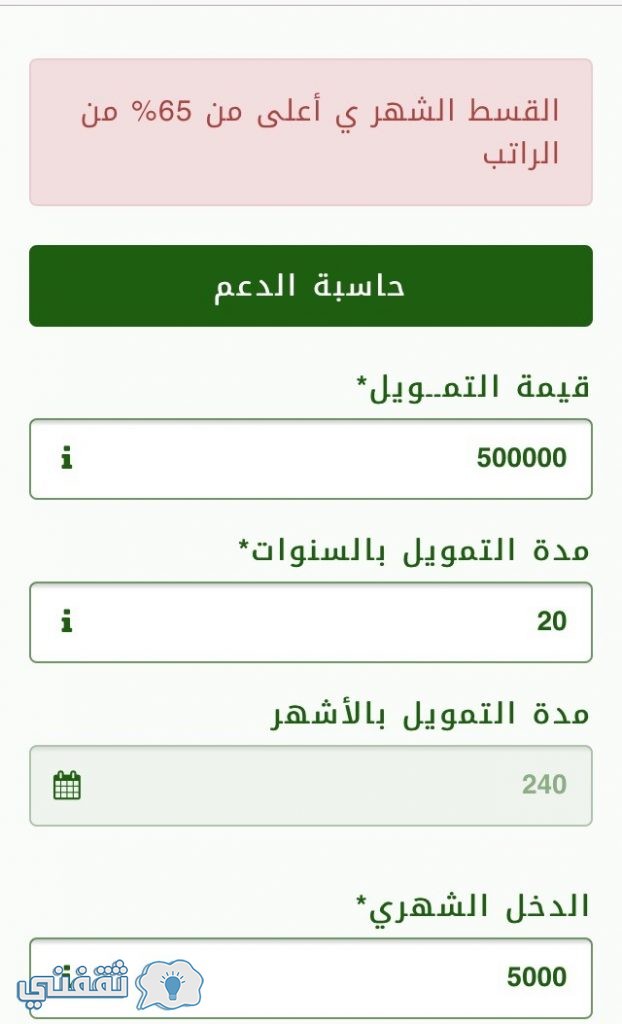The image size is (622, 1024).
Task: Open the info icon in the قيمة التمويل field
Action: (67, 458)
